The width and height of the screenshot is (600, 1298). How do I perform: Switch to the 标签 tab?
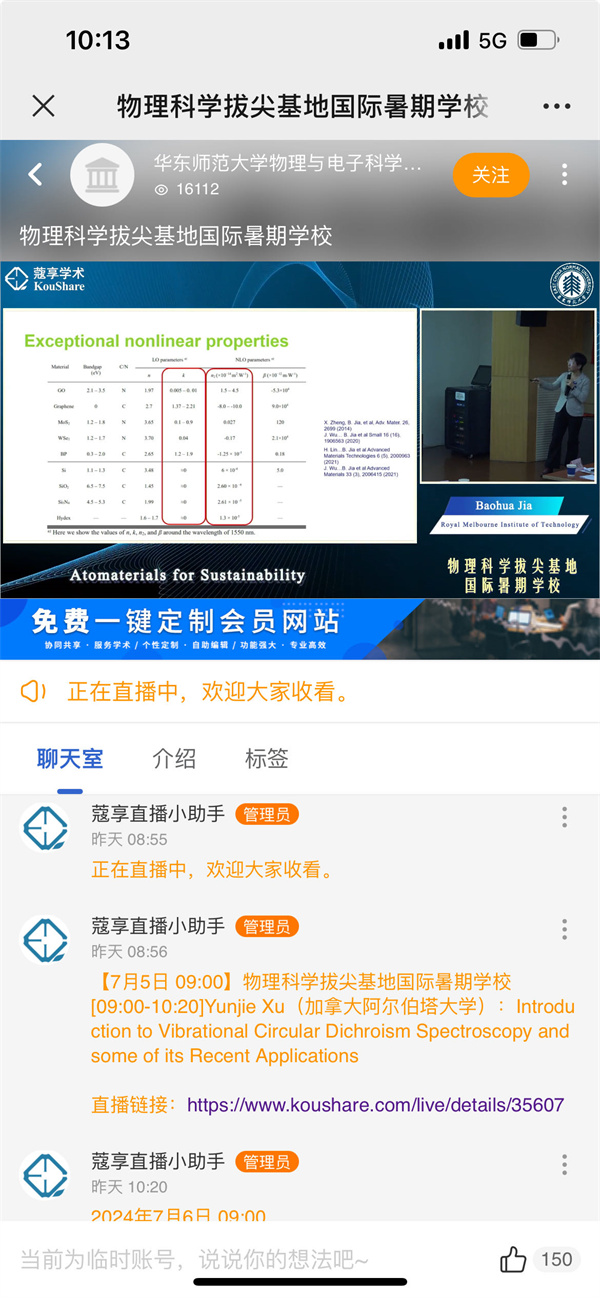point(266,758)
